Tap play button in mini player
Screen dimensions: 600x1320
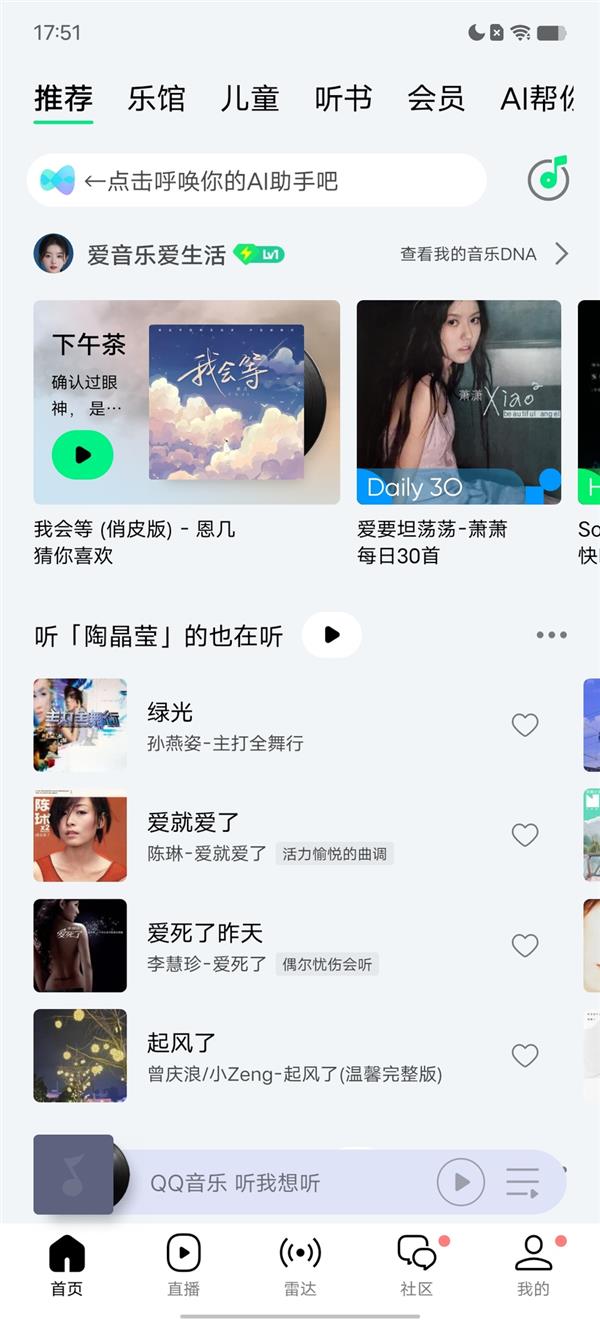coord(461,1182)
